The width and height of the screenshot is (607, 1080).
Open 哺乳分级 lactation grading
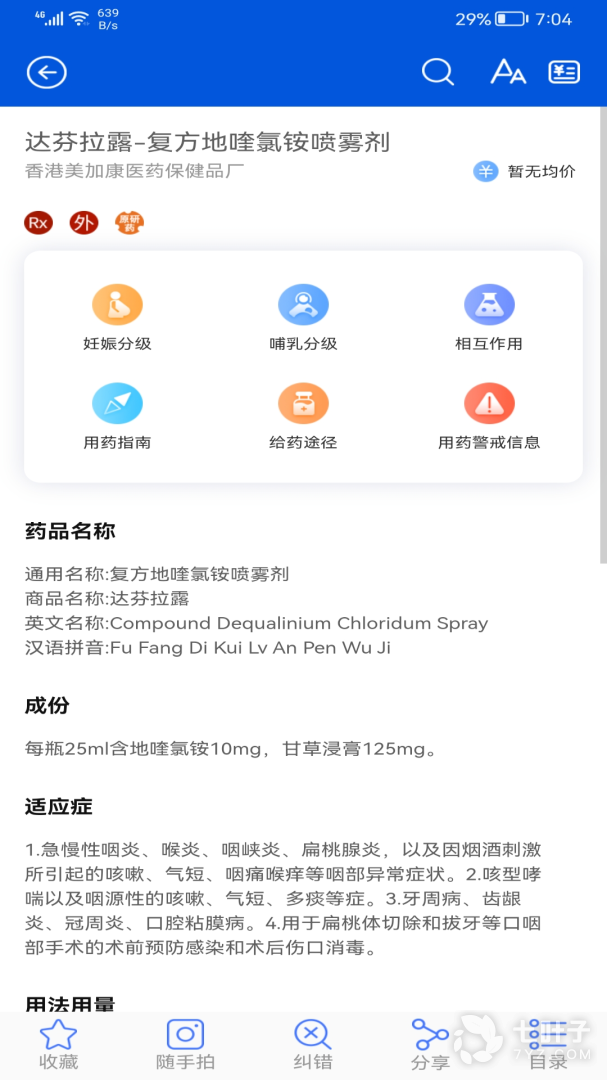coord(303,318)
